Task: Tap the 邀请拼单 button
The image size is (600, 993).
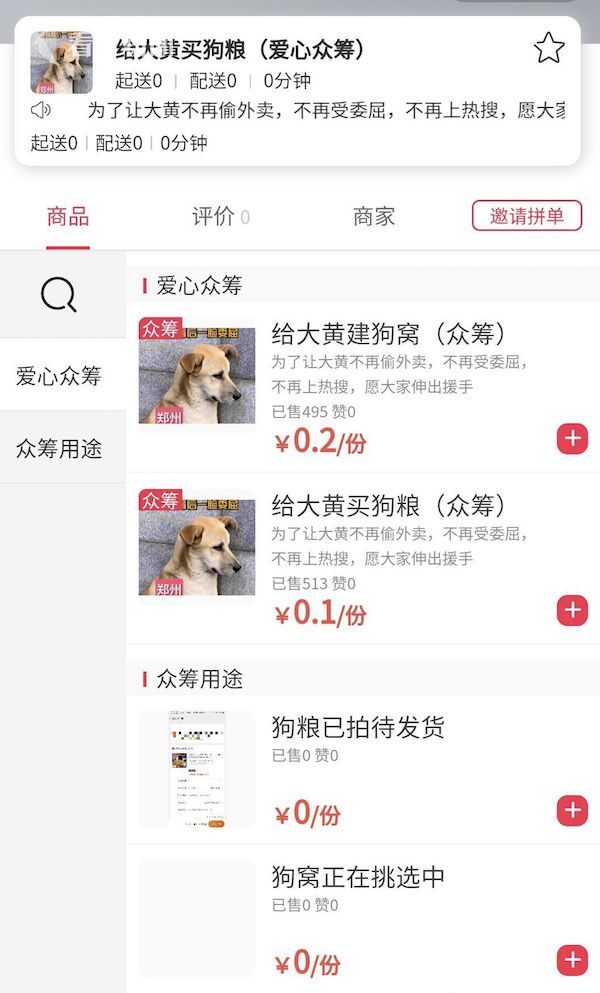Action: click(x=526, y=215)
